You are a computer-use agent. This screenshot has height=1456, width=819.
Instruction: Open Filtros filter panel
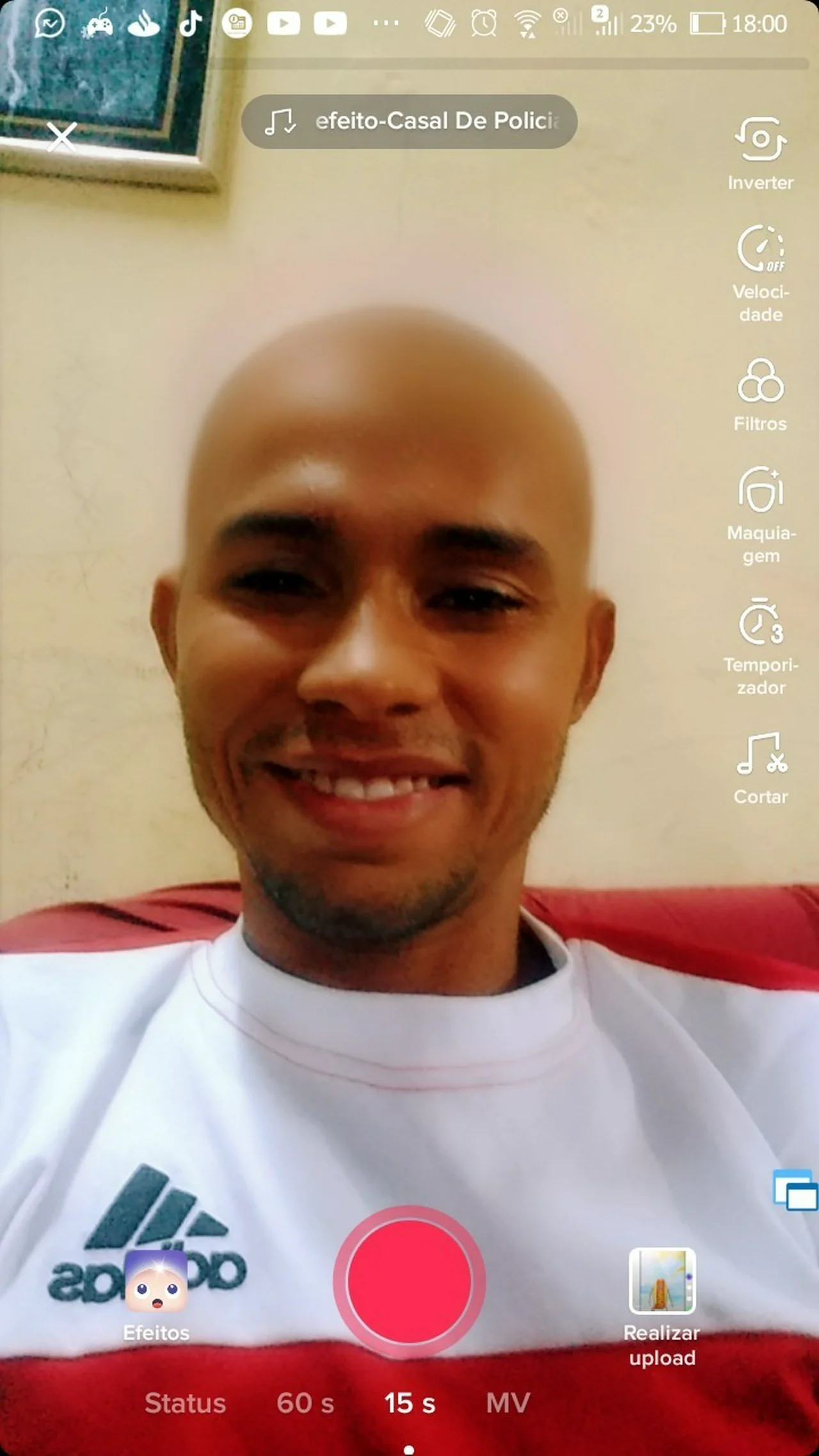[760, 394]
